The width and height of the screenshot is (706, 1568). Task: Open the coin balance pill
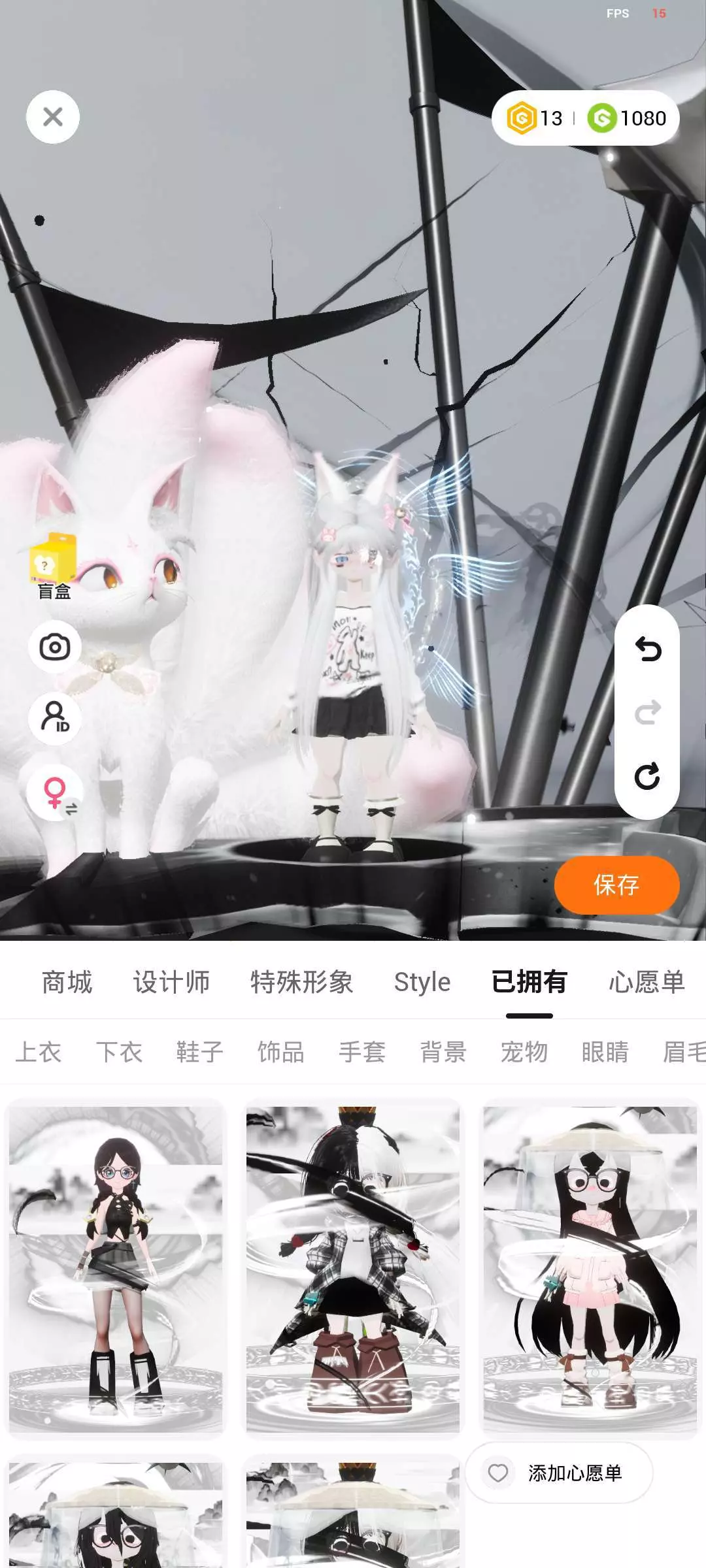click(x=585, y=118)
